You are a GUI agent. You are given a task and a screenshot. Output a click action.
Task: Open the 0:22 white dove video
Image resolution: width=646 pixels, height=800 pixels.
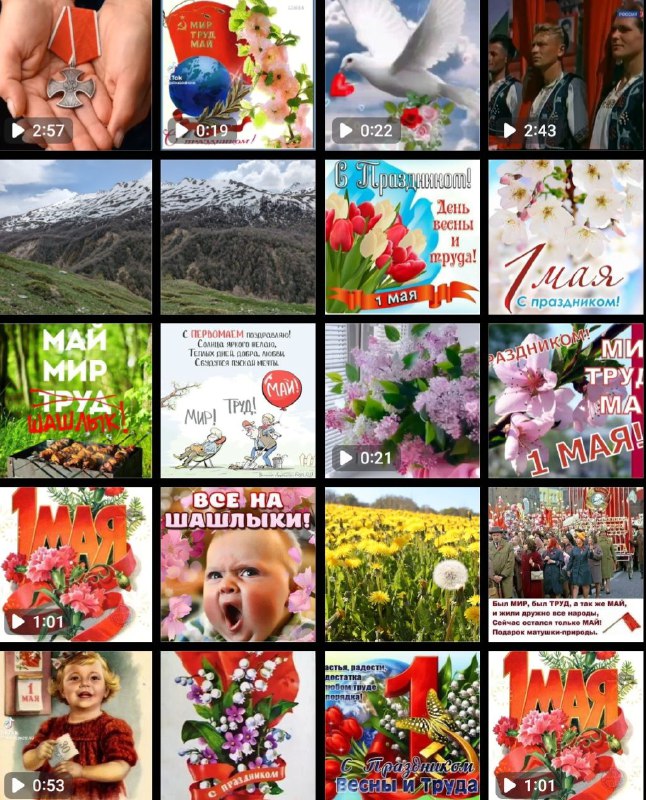(402, 75)
